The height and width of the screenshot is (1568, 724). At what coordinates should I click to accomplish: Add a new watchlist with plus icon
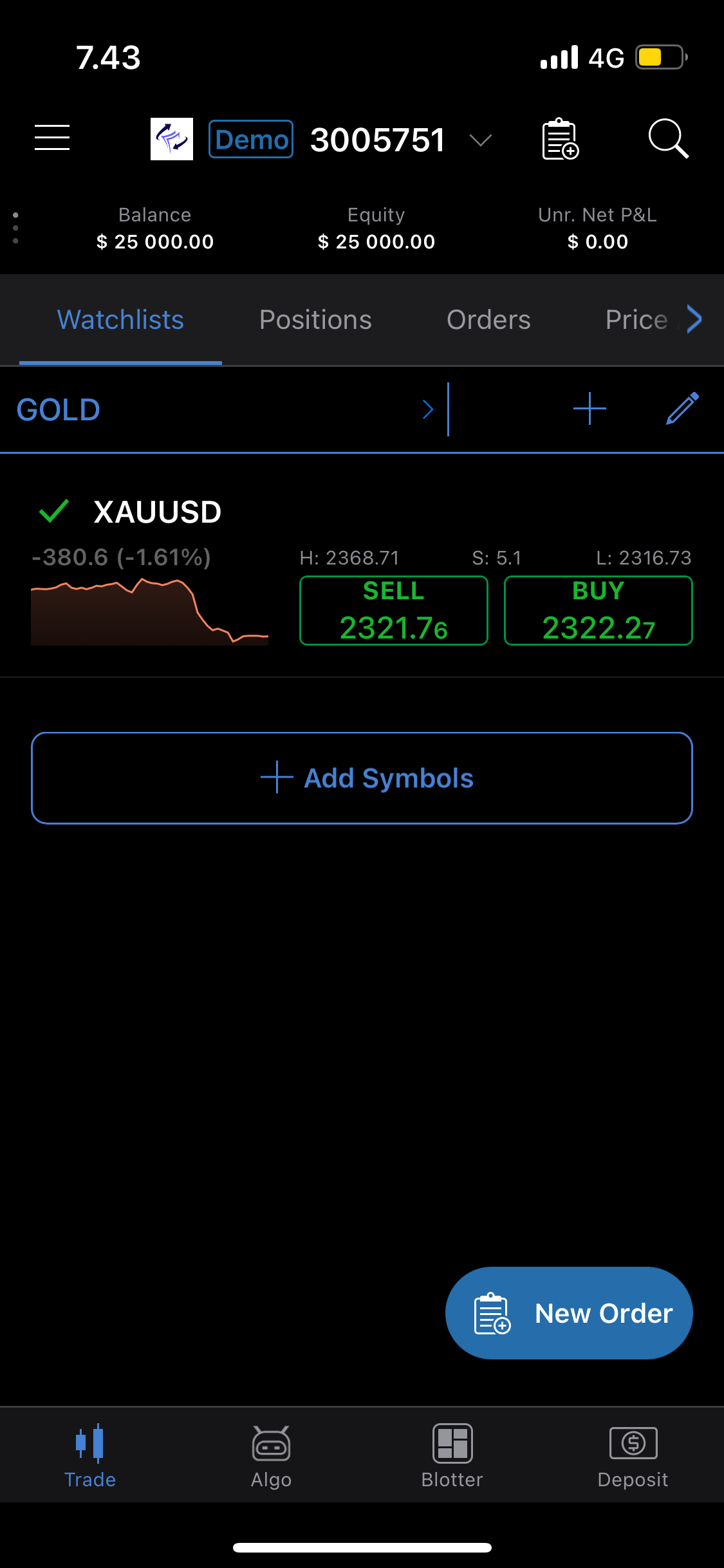point(589,409)
